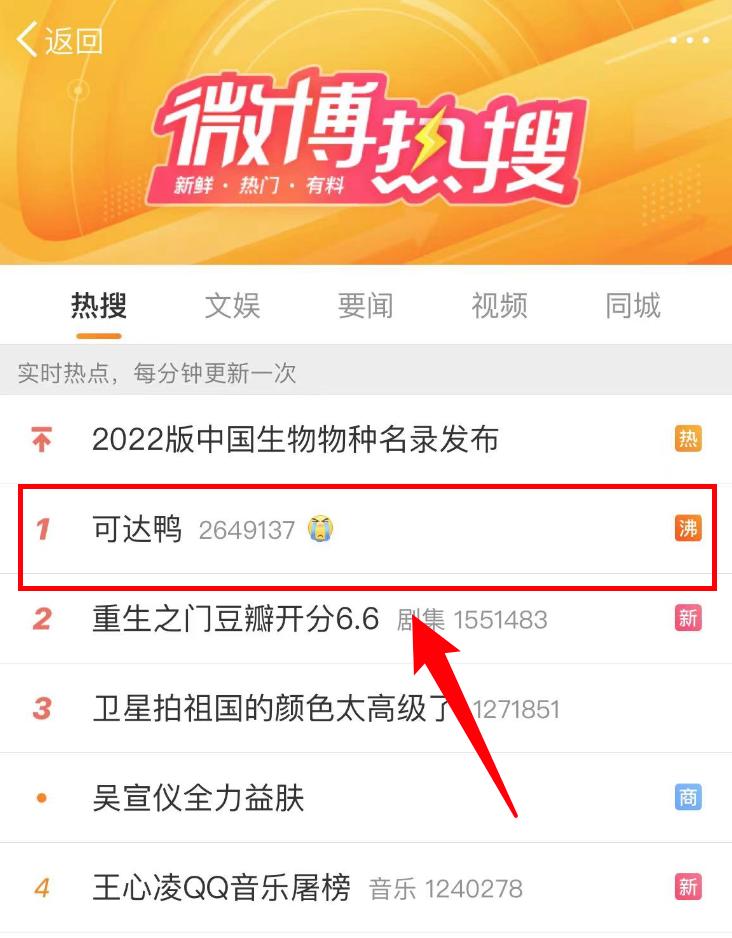Switch to the 文娱 tab
Image resolution: width=732 pixels, height=938 pixels.
(232, 306)
